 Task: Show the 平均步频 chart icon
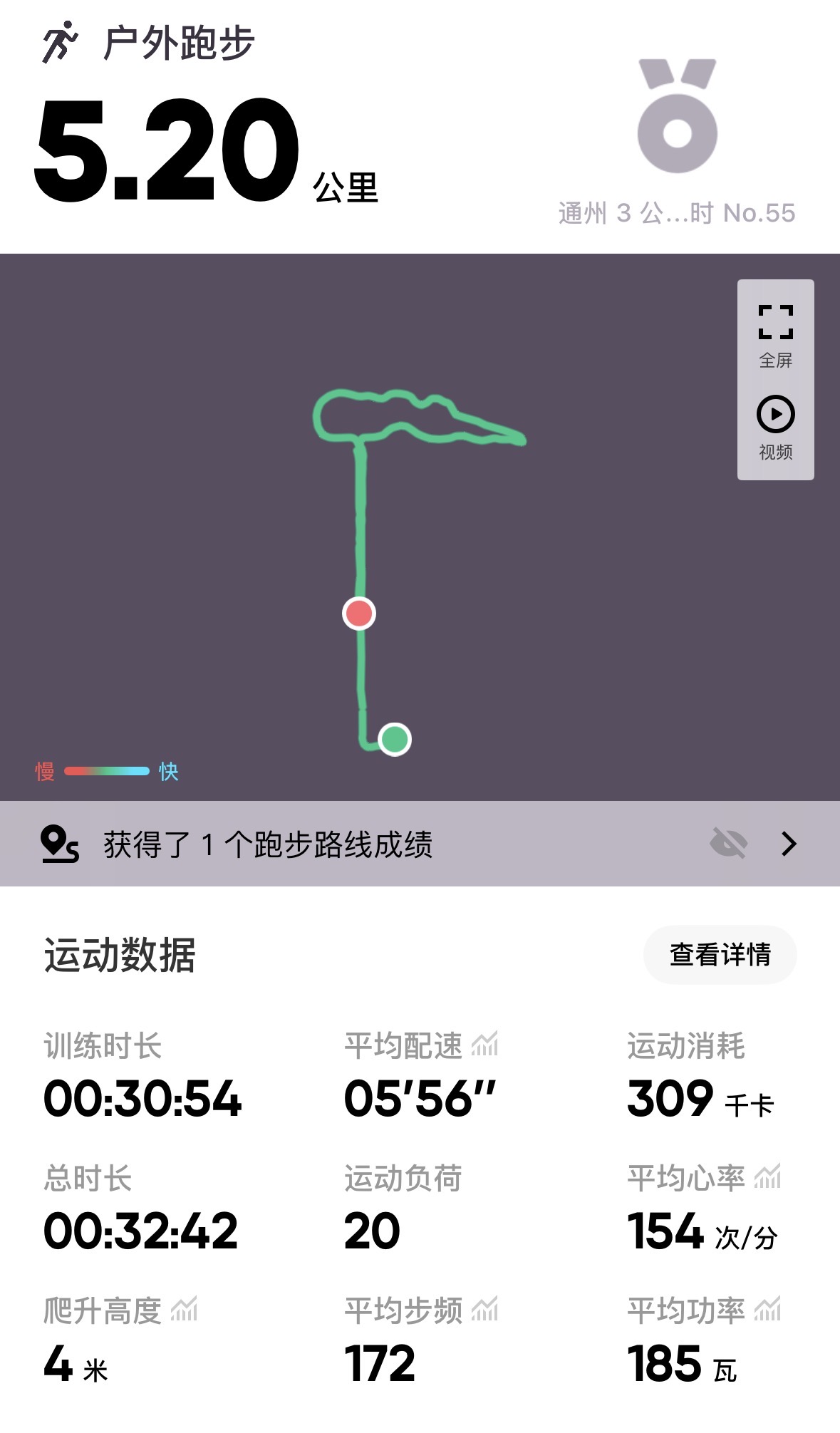[x=485, y=1309]
